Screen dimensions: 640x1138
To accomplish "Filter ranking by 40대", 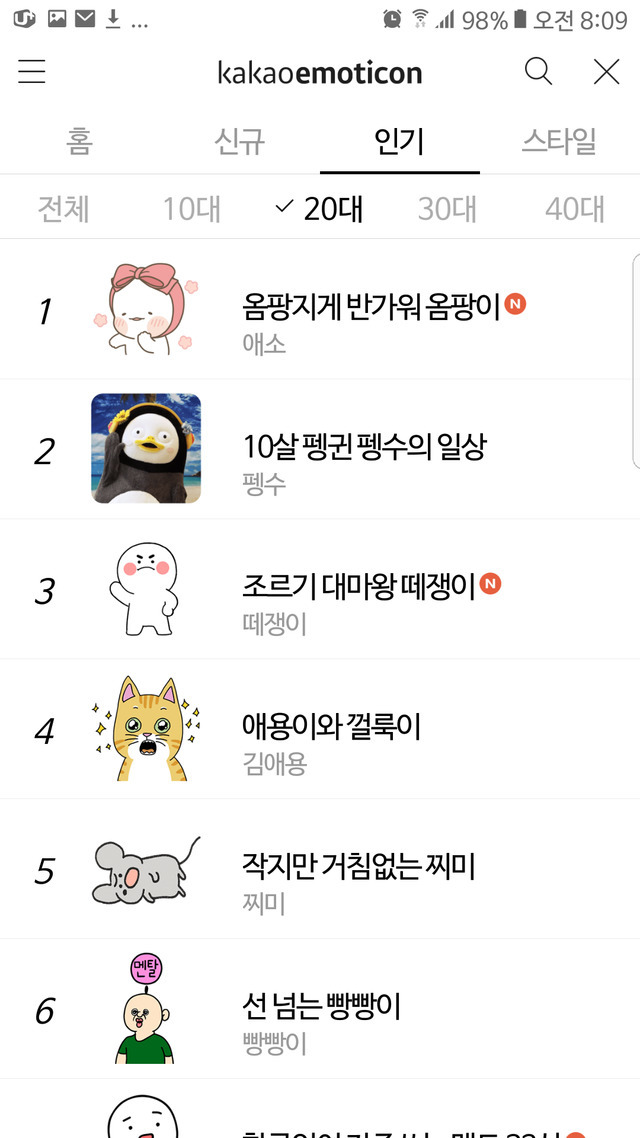I will pyautogui.click(x=575, y=208).
